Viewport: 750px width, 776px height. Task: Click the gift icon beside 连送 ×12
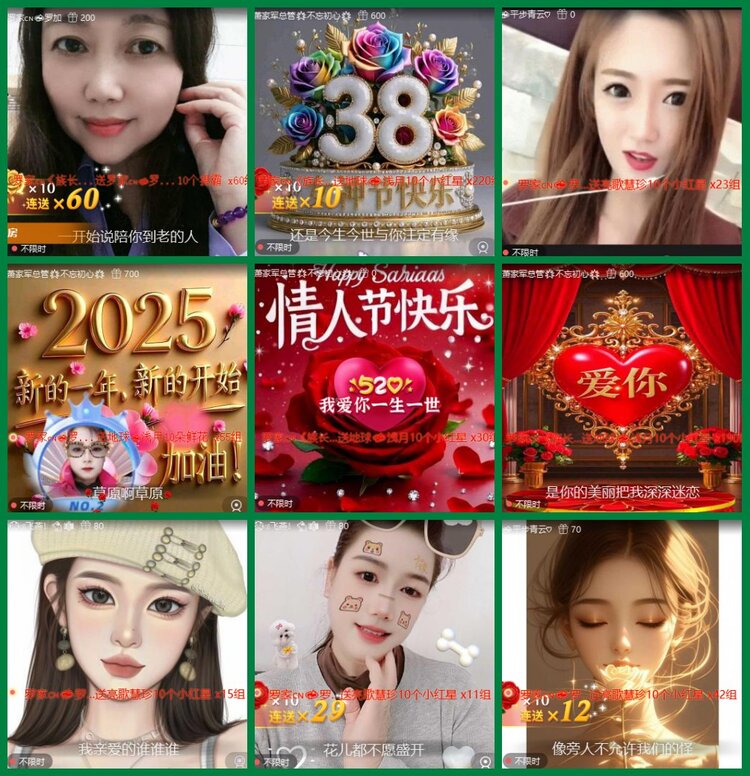point(509,693)
